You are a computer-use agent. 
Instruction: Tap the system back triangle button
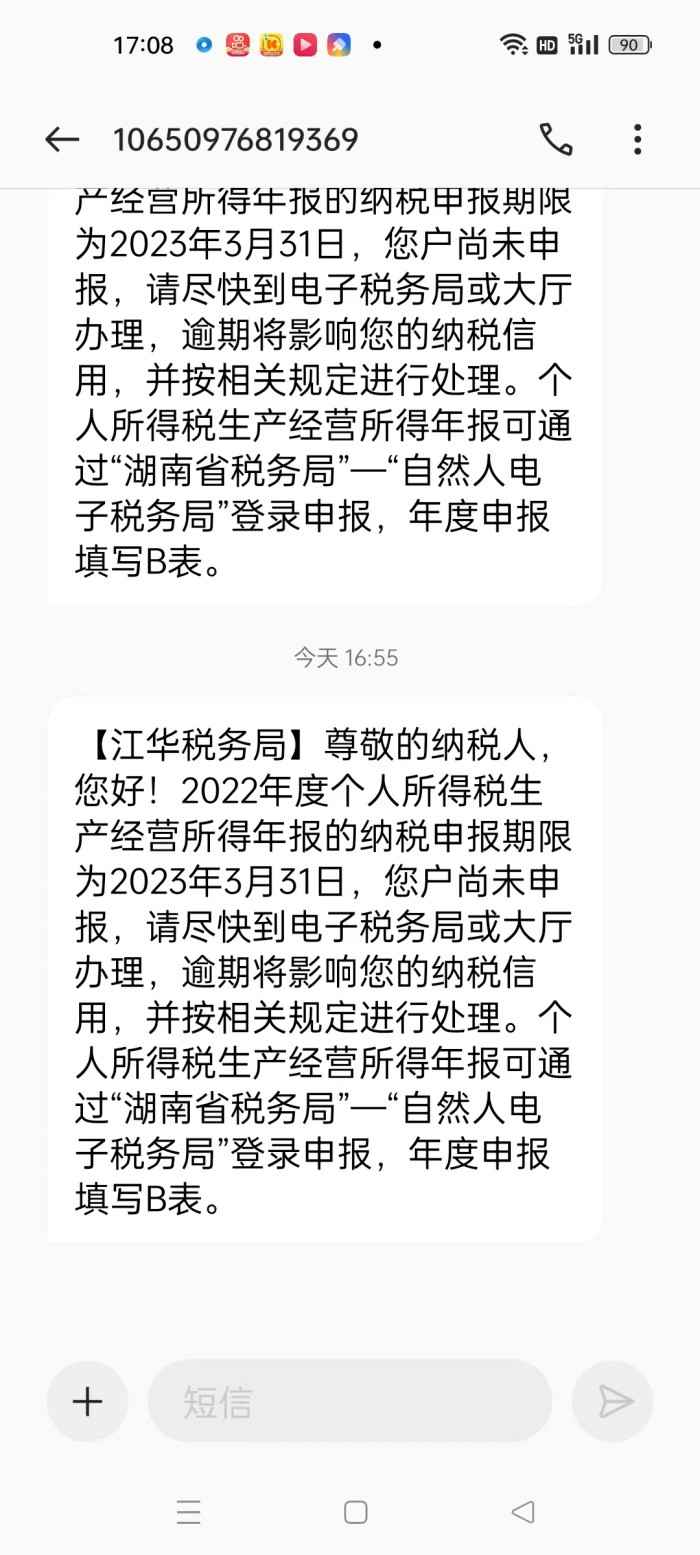(522, 1511)
